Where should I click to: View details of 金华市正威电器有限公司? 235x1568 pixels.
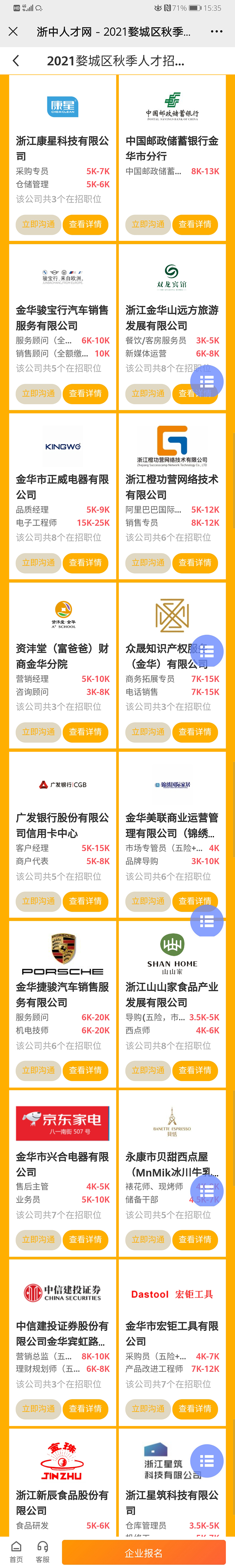(x=85, y=562)
